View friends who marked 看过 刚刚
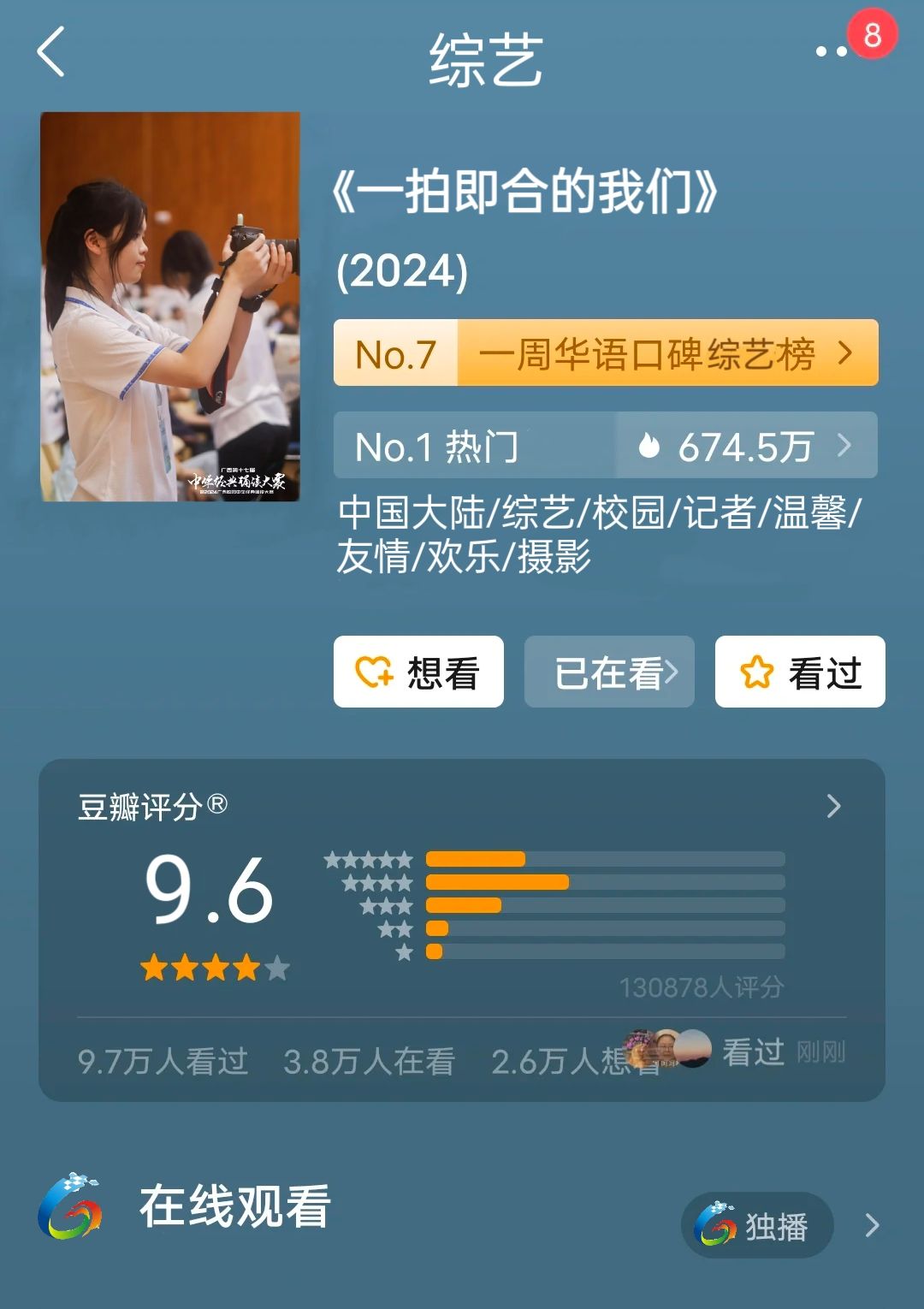Viewport: 924px width, 1309px height. pyautogui.click(x=736, y=1051)
